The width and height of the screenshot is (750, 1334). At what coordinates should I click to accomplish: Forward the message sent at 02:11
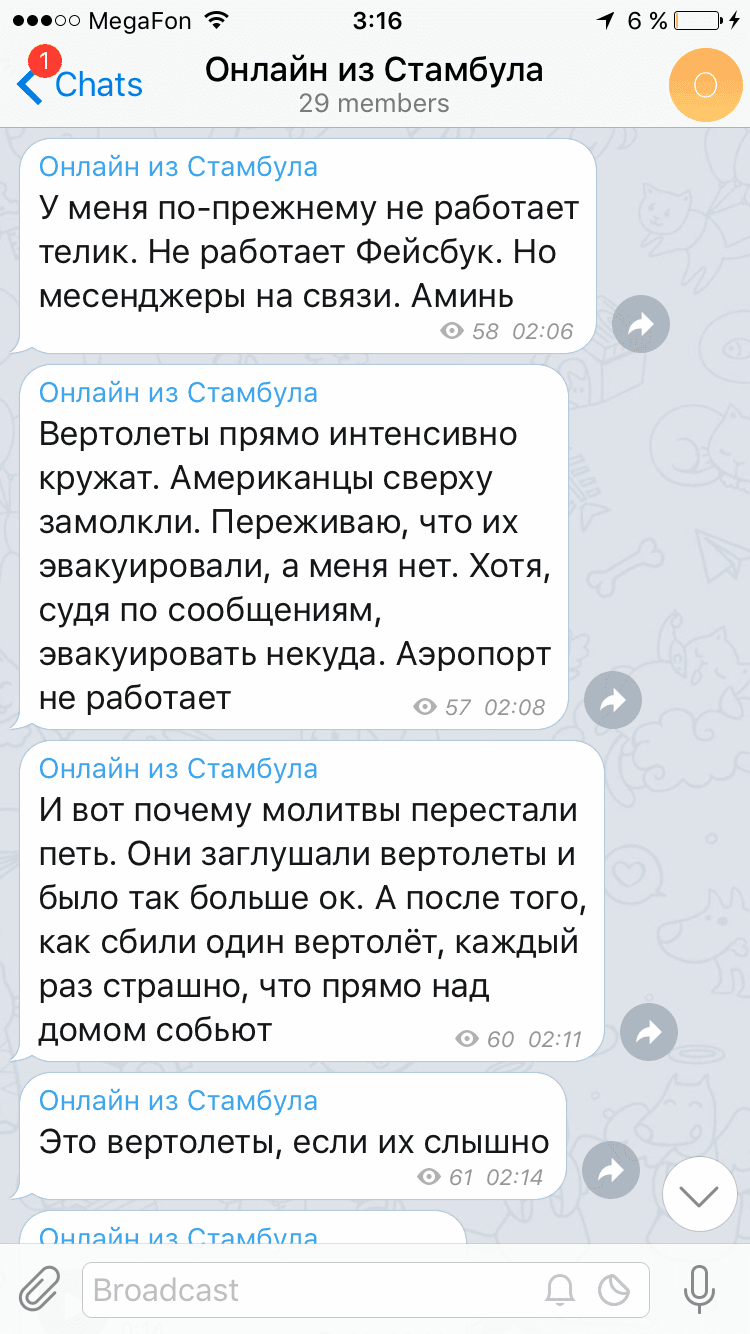[649, 1032]
